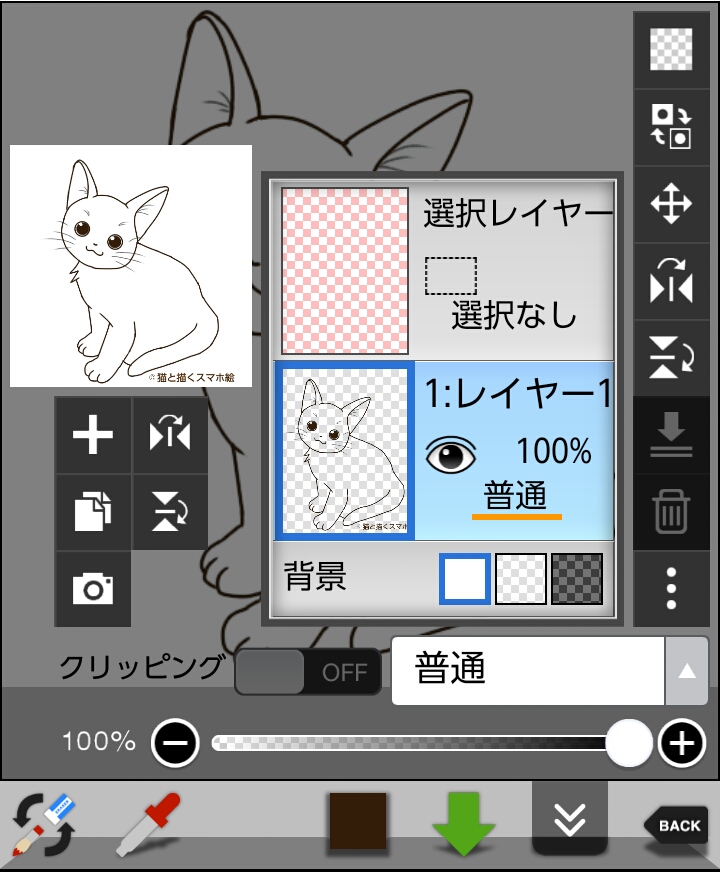Open the 普通 blend mode dropdown
Image resolution: width=720 pixels, height=872 pixels.
(549, 670)
